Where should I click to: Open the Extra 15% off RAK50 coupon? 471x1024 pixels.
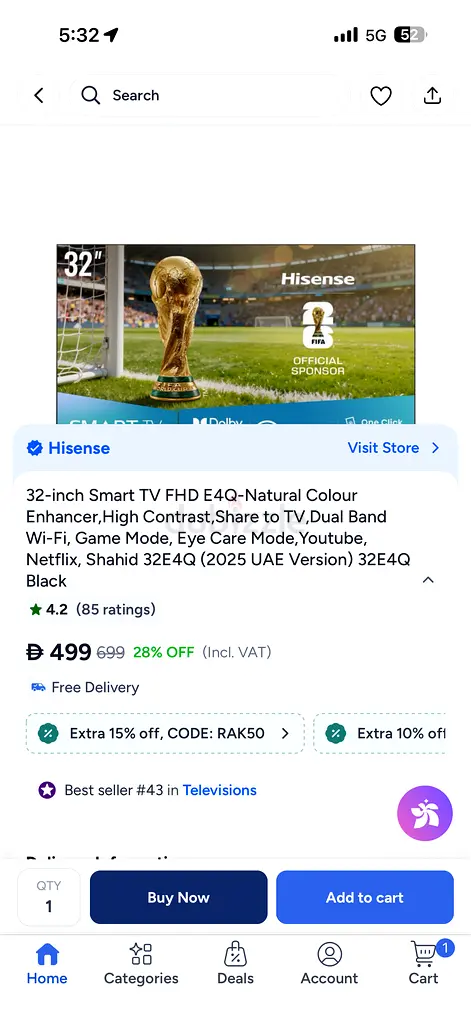click(165, 733)
